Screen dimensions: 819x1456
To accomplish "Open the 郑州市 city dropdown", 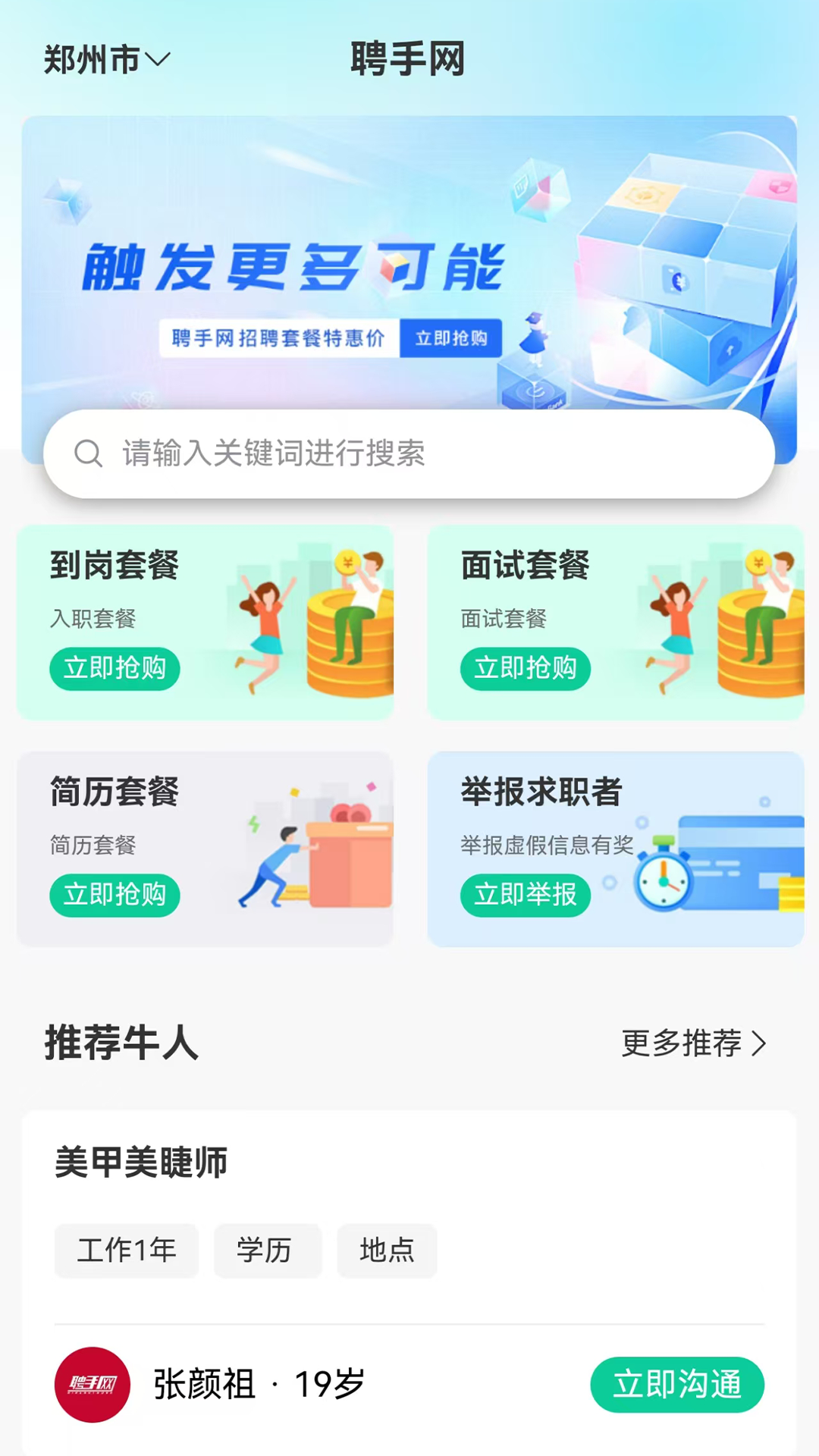I will point(106,59).
